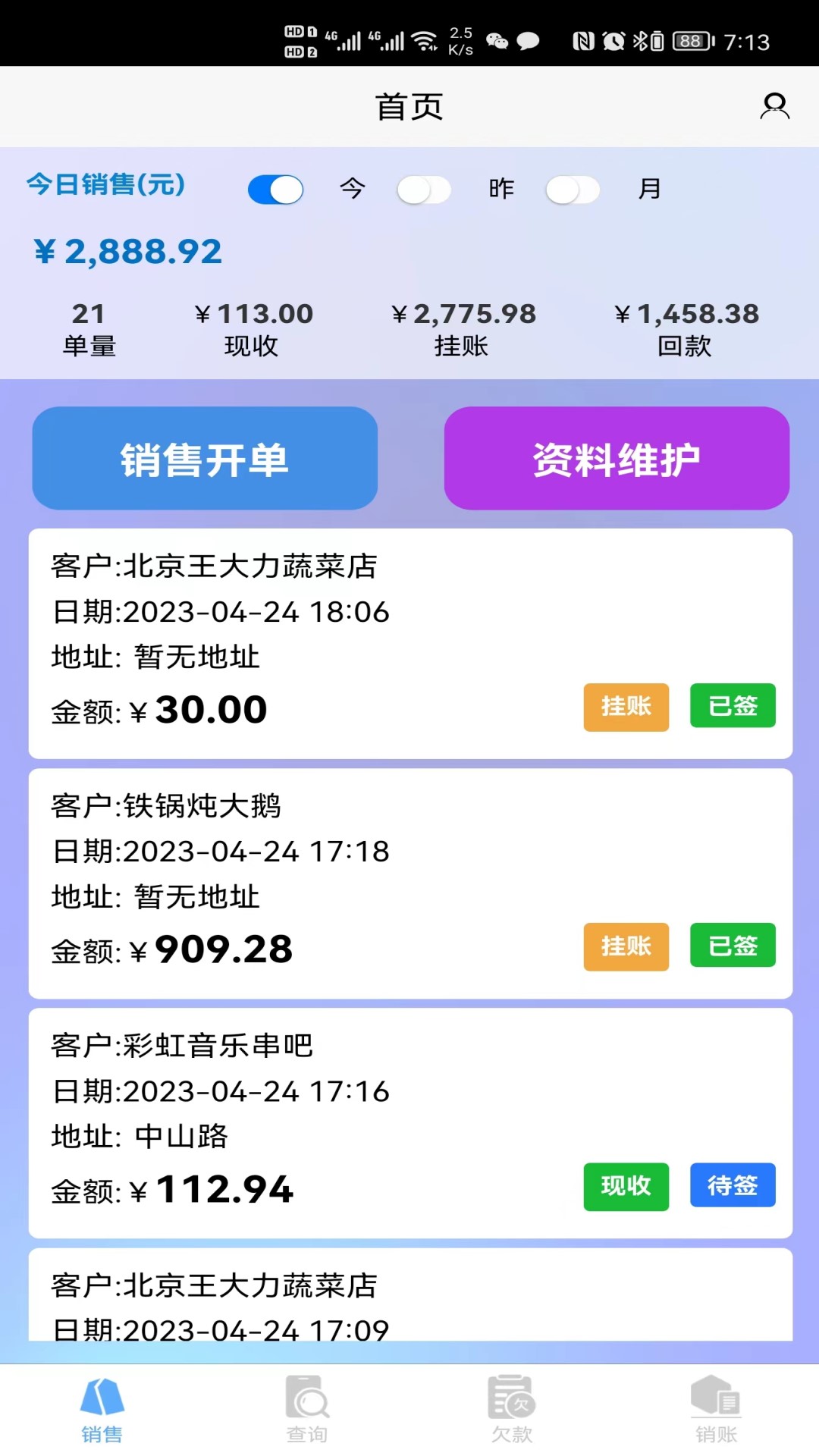Tap 挂账 on the 铁锅炖大鹅 order
The image size is (819, 1456).
tap(626, 946)
